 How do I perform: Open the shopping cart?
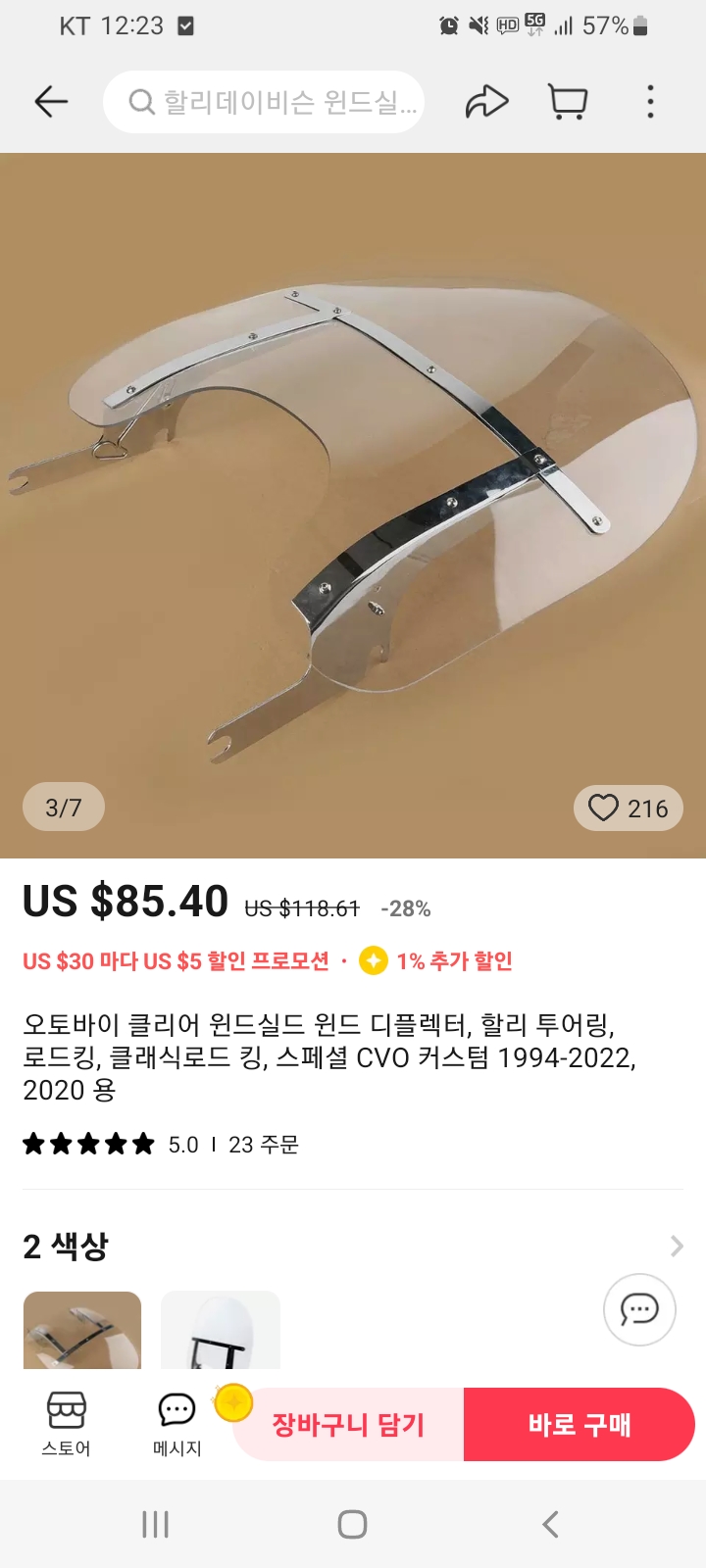(x=567, y=102)
